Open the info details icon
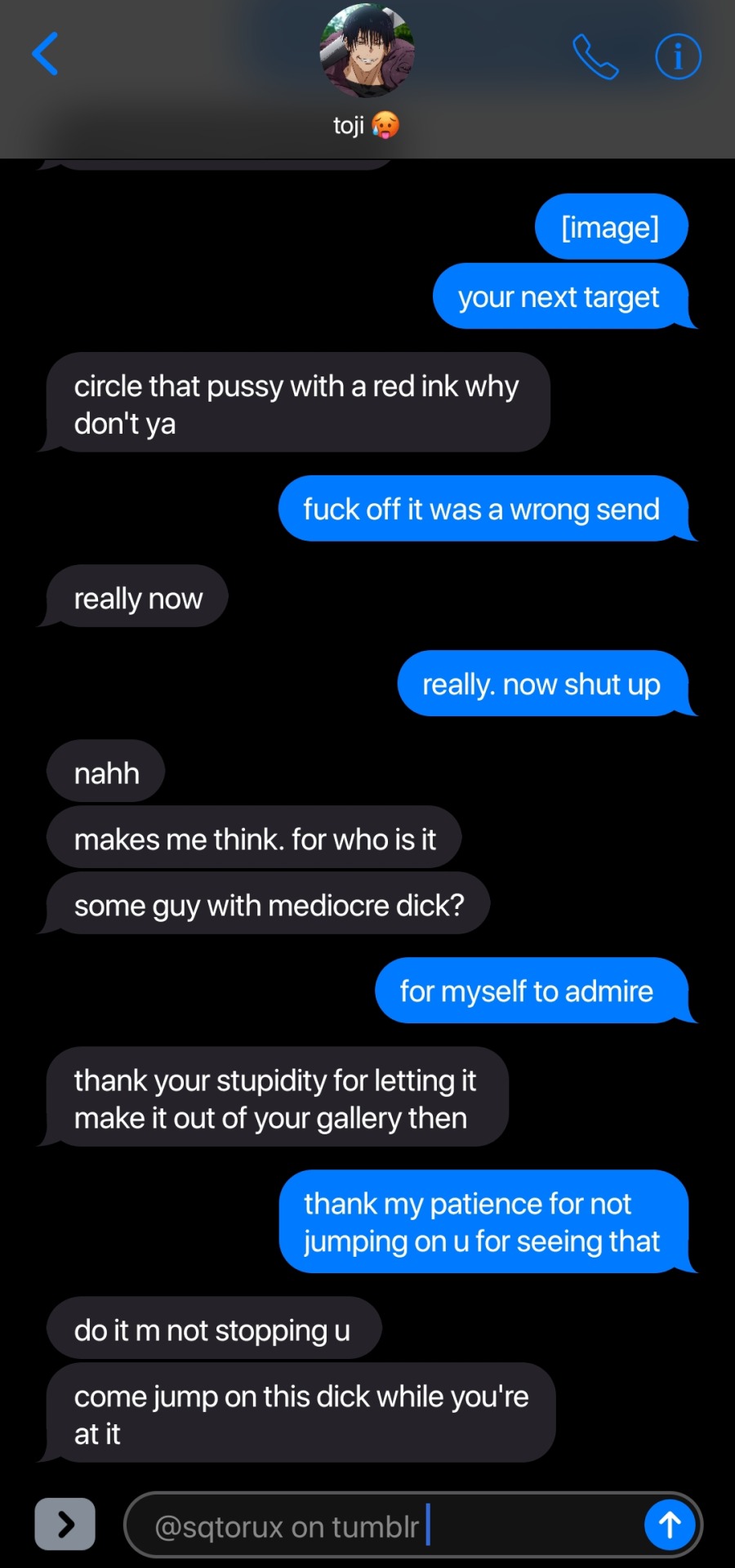 point(678,56)
